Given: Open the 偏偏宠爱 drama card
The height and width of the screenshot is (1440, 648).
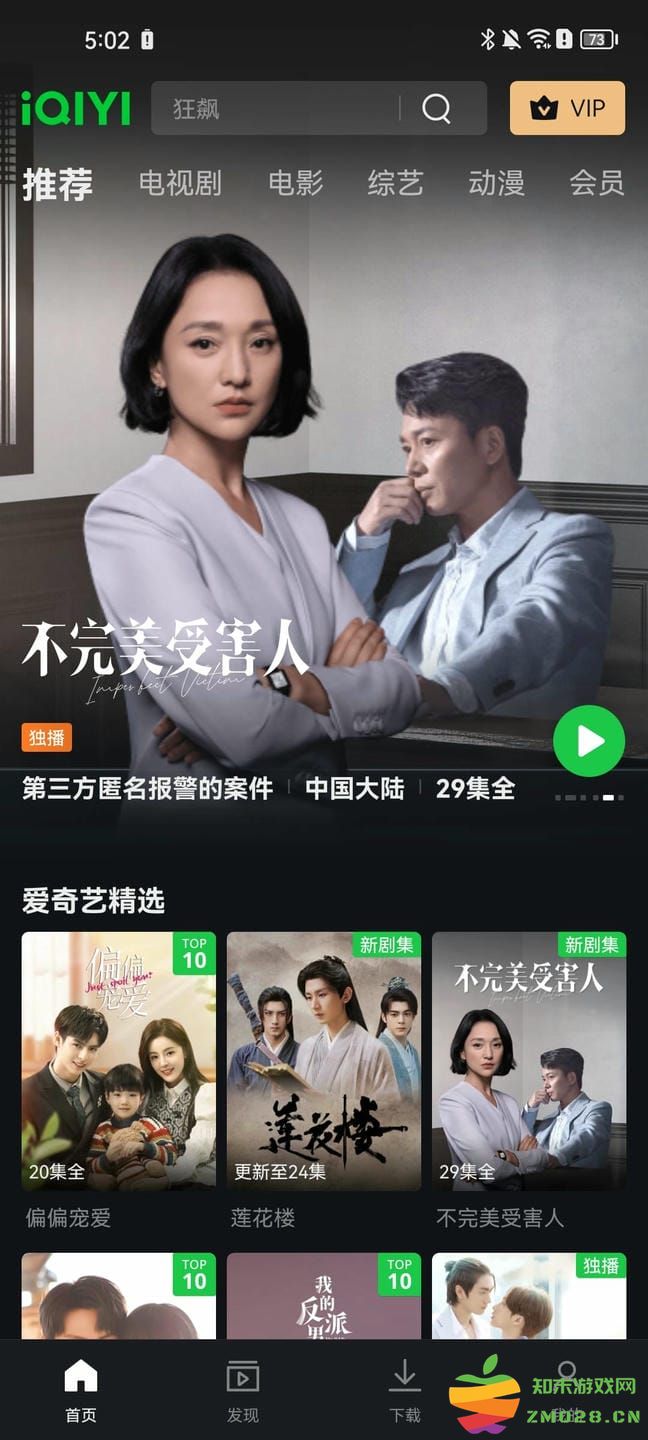Looking at the screenshot, I should 118,1060.
